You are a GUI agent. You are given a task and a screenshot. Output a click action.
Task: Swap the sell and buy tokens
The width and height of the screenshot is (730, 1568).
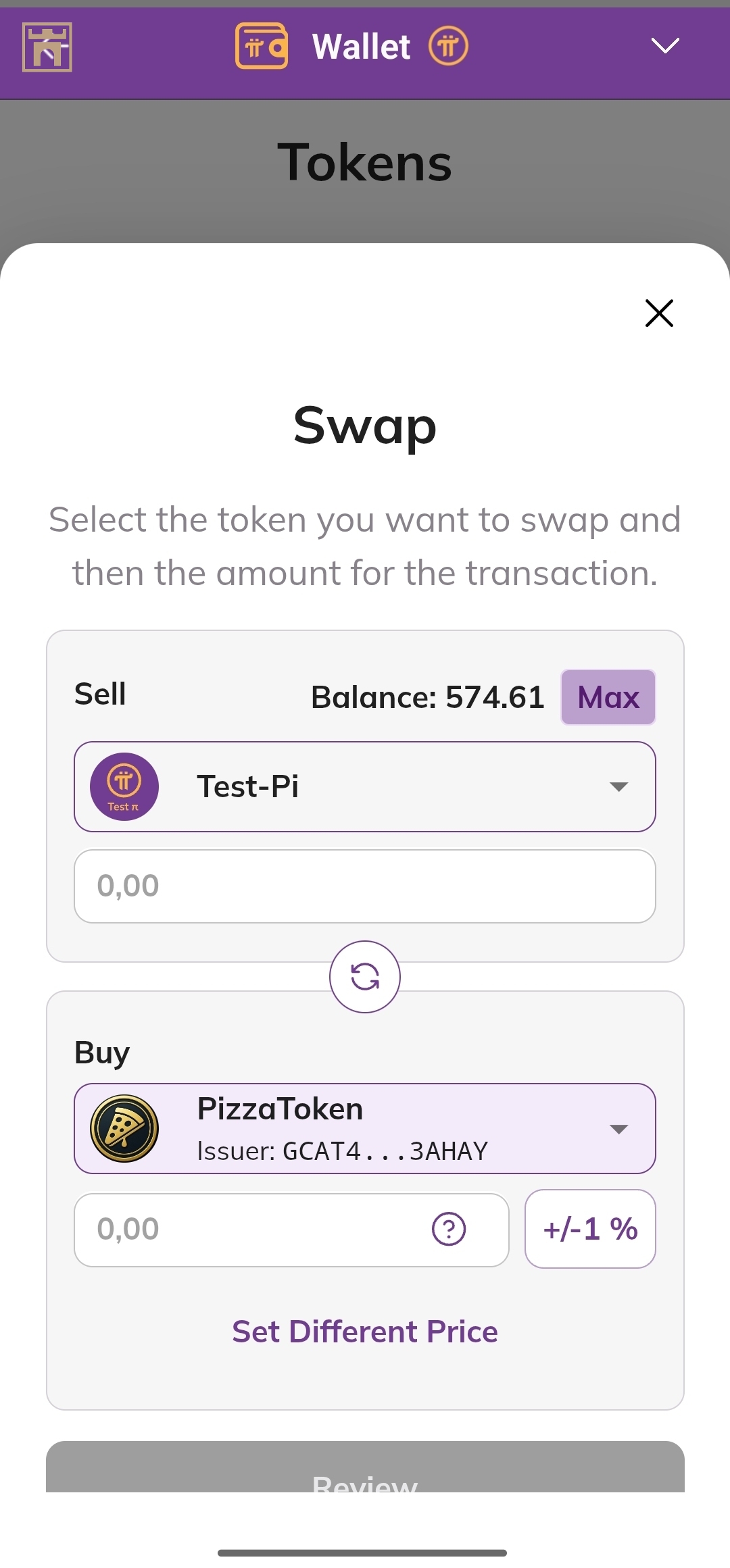(365, 976)
